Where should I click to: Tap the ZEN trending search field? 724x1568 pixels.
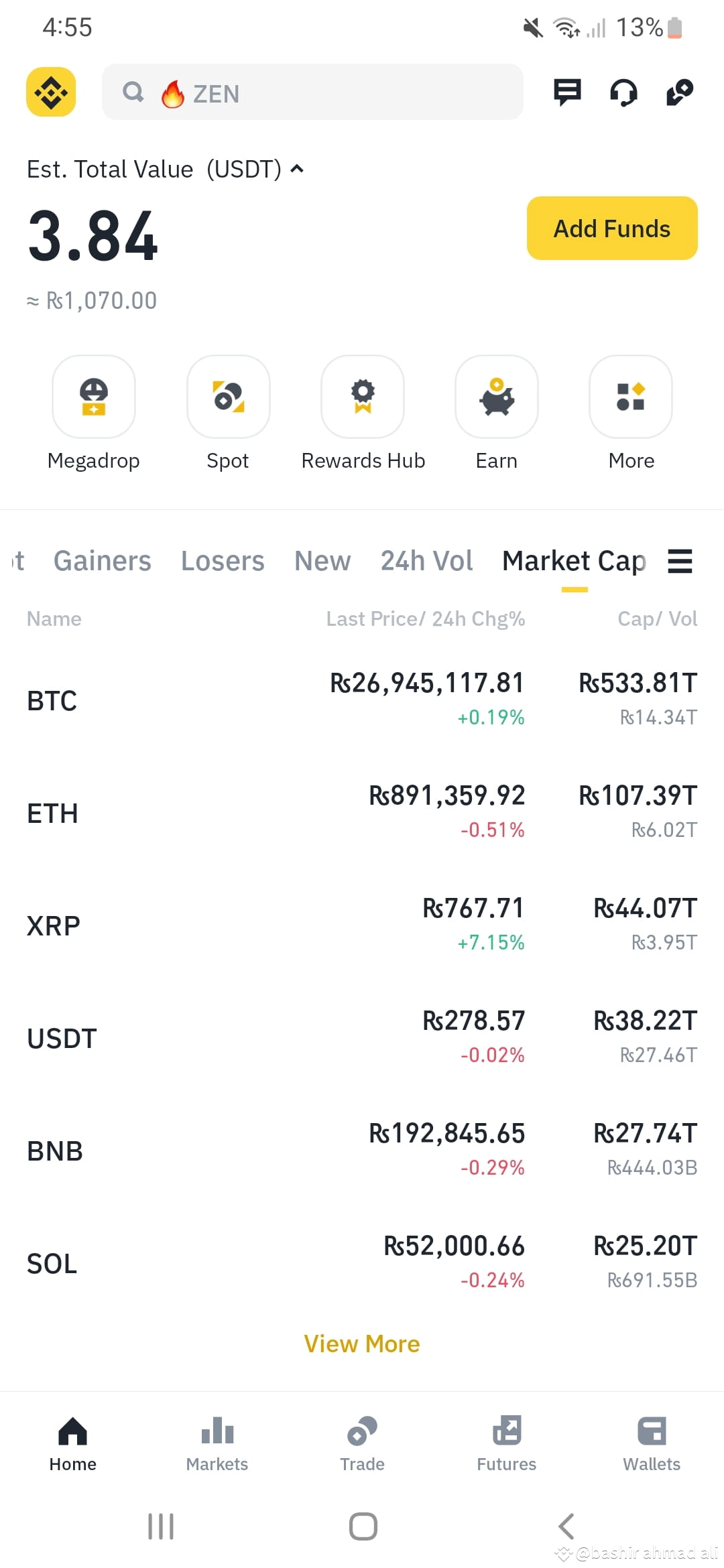point(312,92)
